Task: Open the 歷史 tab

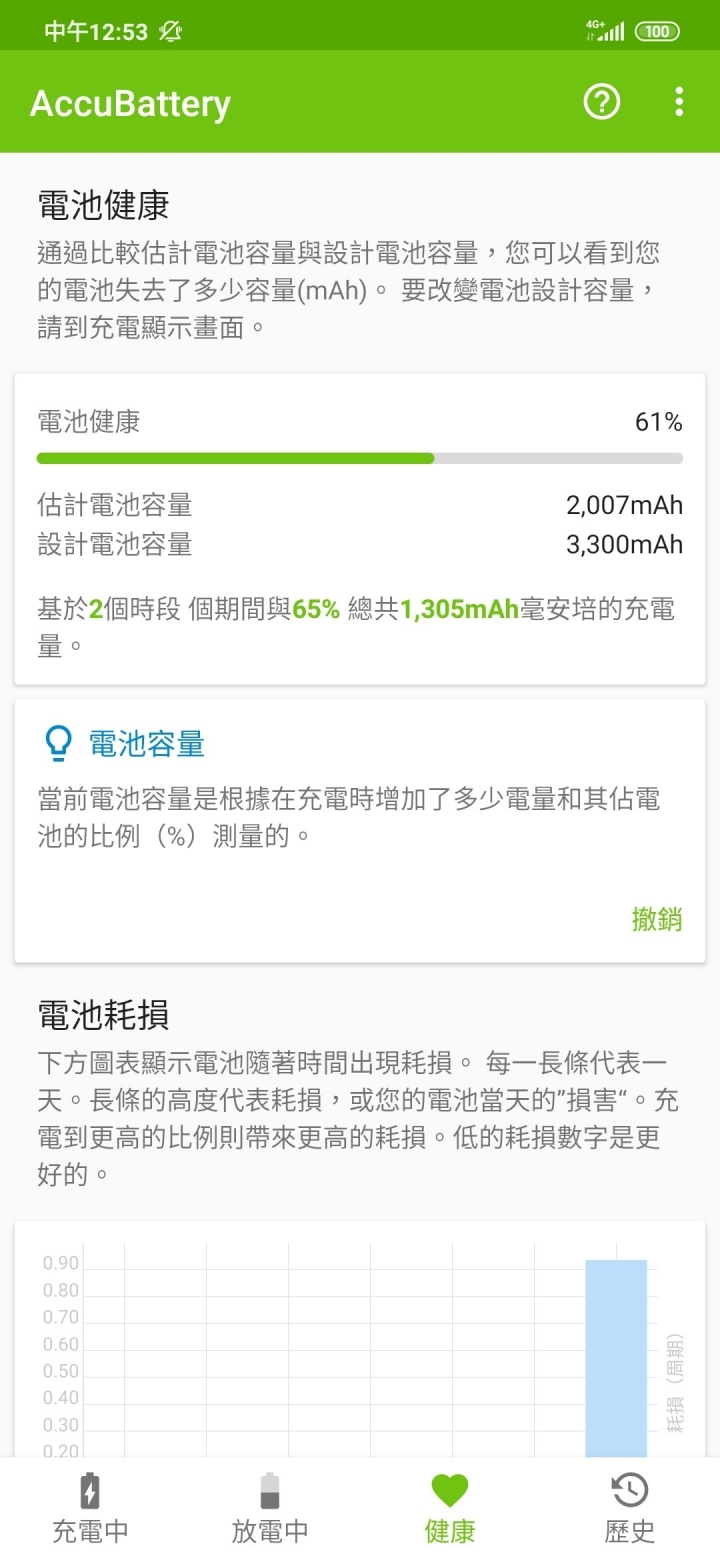Action: [x=630, y=1508]
